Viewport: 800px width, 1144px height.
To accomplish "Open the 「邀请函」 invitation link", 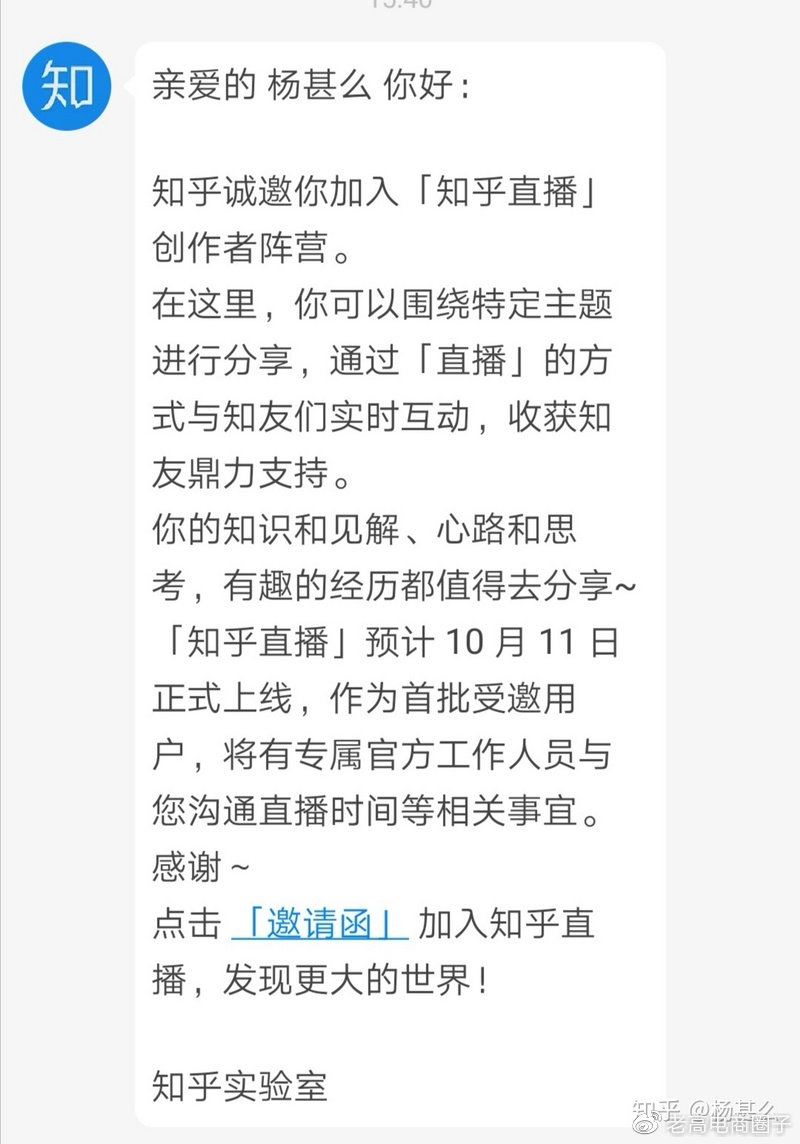I will coord(319,923).
